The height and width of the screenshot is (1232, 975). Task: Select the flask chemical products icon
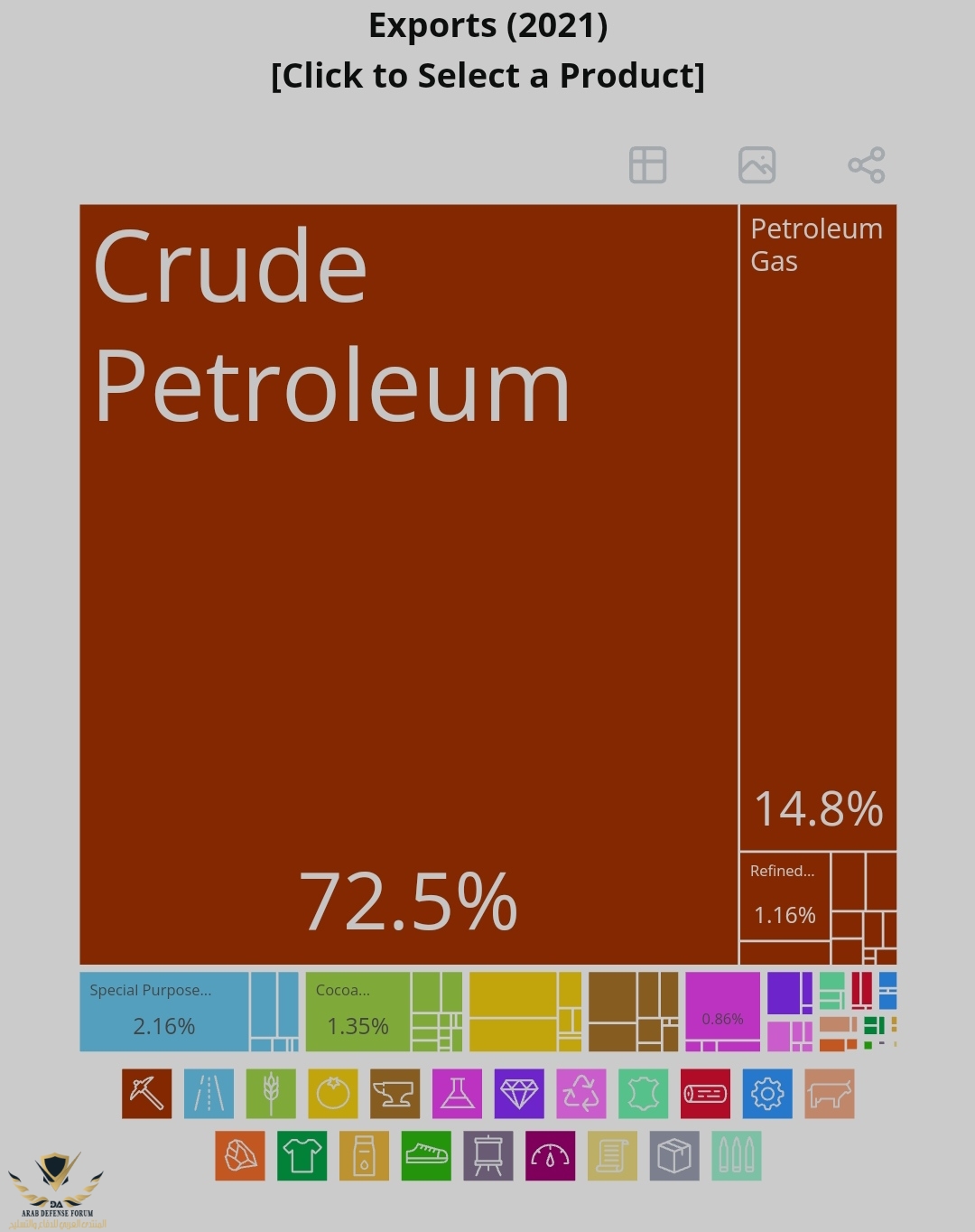(x=457, y=1094)
